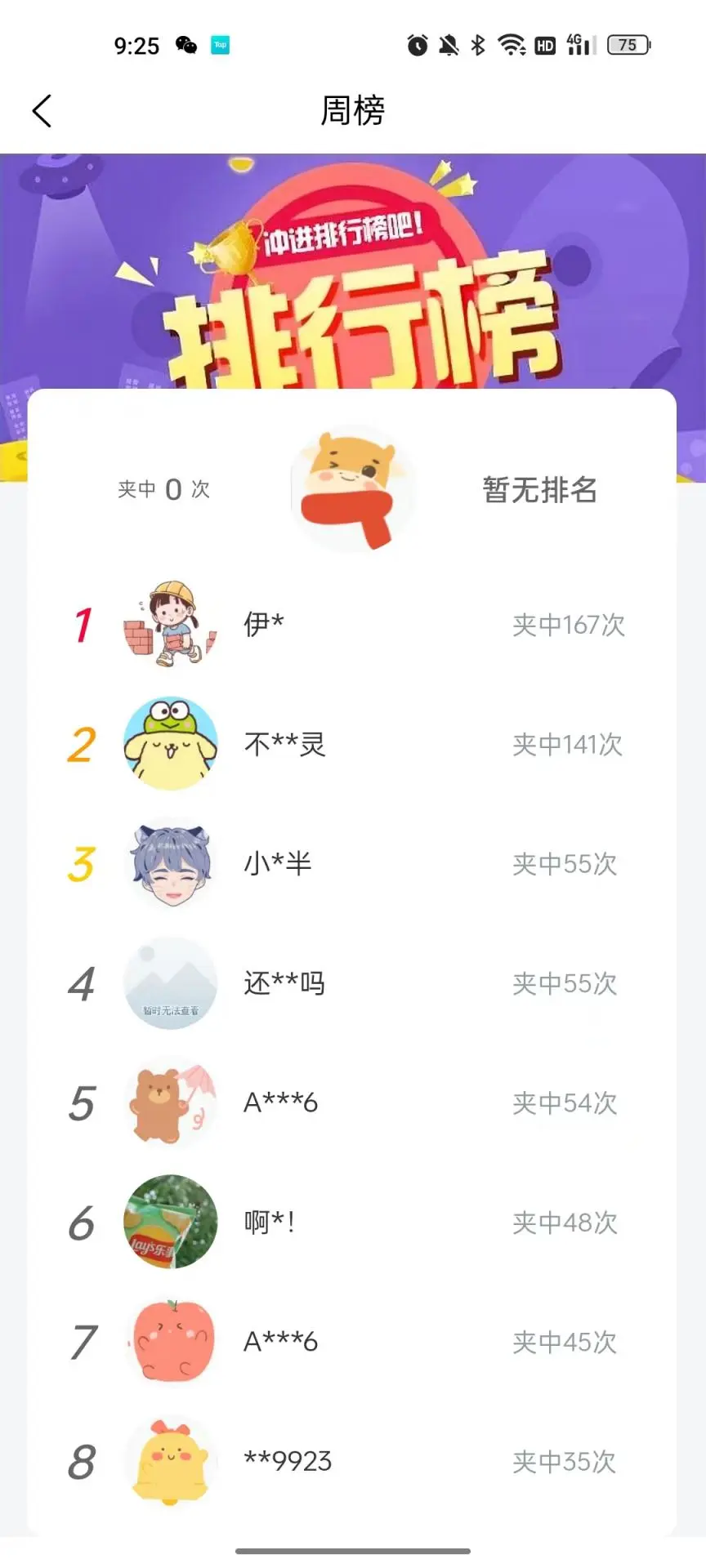Tap the 夹中167次 count for rank 1

[x=570, y=625]
